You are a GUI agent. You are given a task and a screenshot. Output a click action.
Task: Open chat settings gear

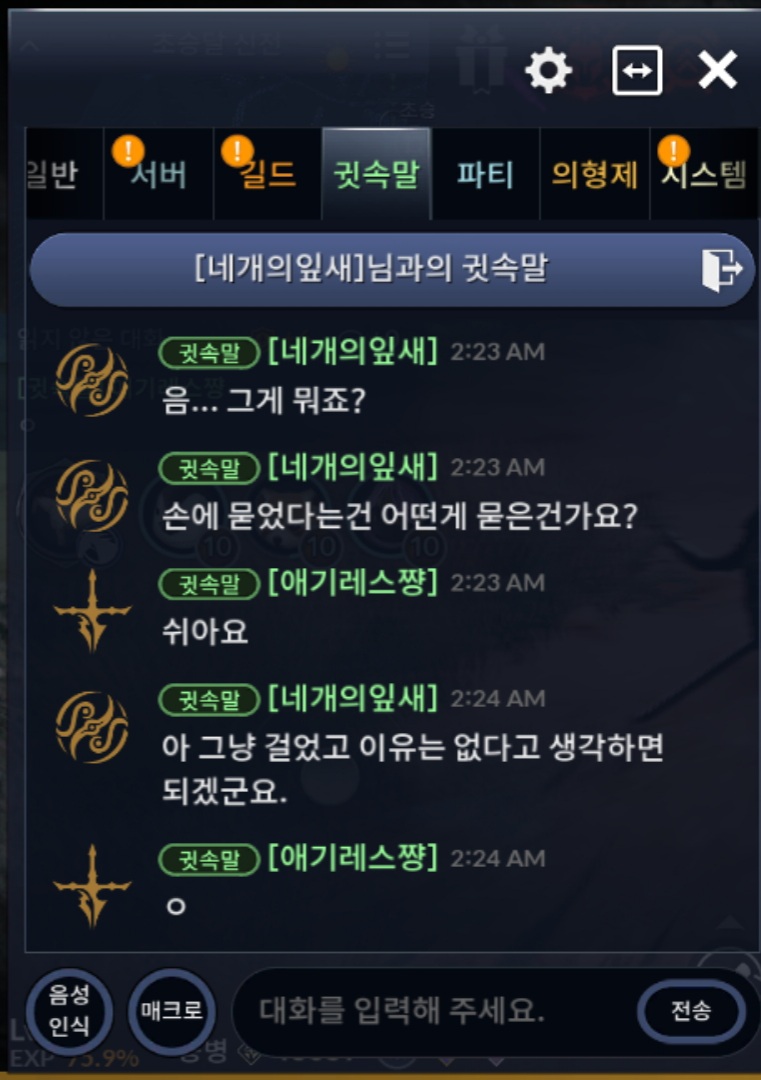click(x=548, y=71)
